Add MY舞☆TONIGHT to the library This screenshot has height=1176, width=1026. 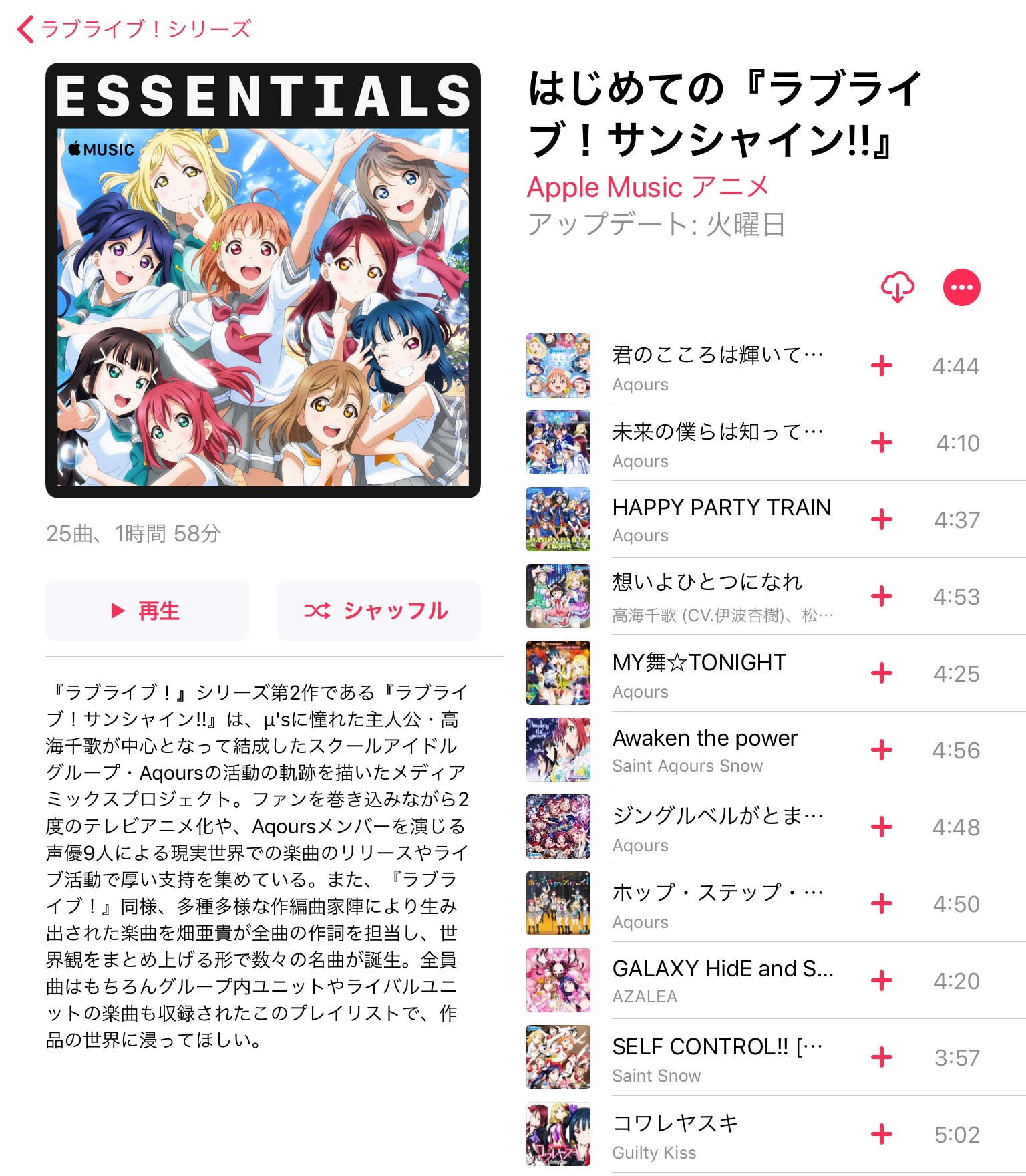tap(882, 673)
